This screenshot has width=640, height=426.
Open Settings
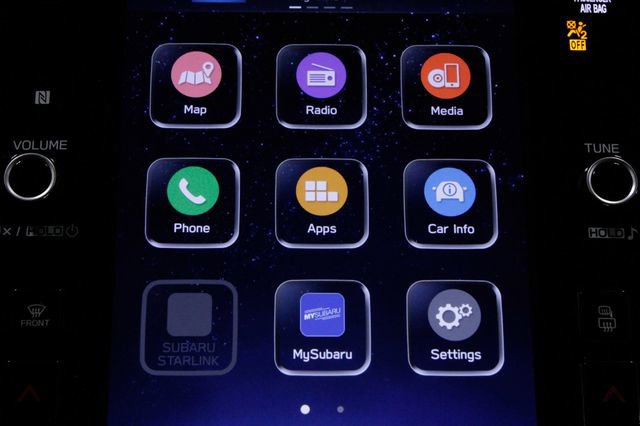pos(455,327)
